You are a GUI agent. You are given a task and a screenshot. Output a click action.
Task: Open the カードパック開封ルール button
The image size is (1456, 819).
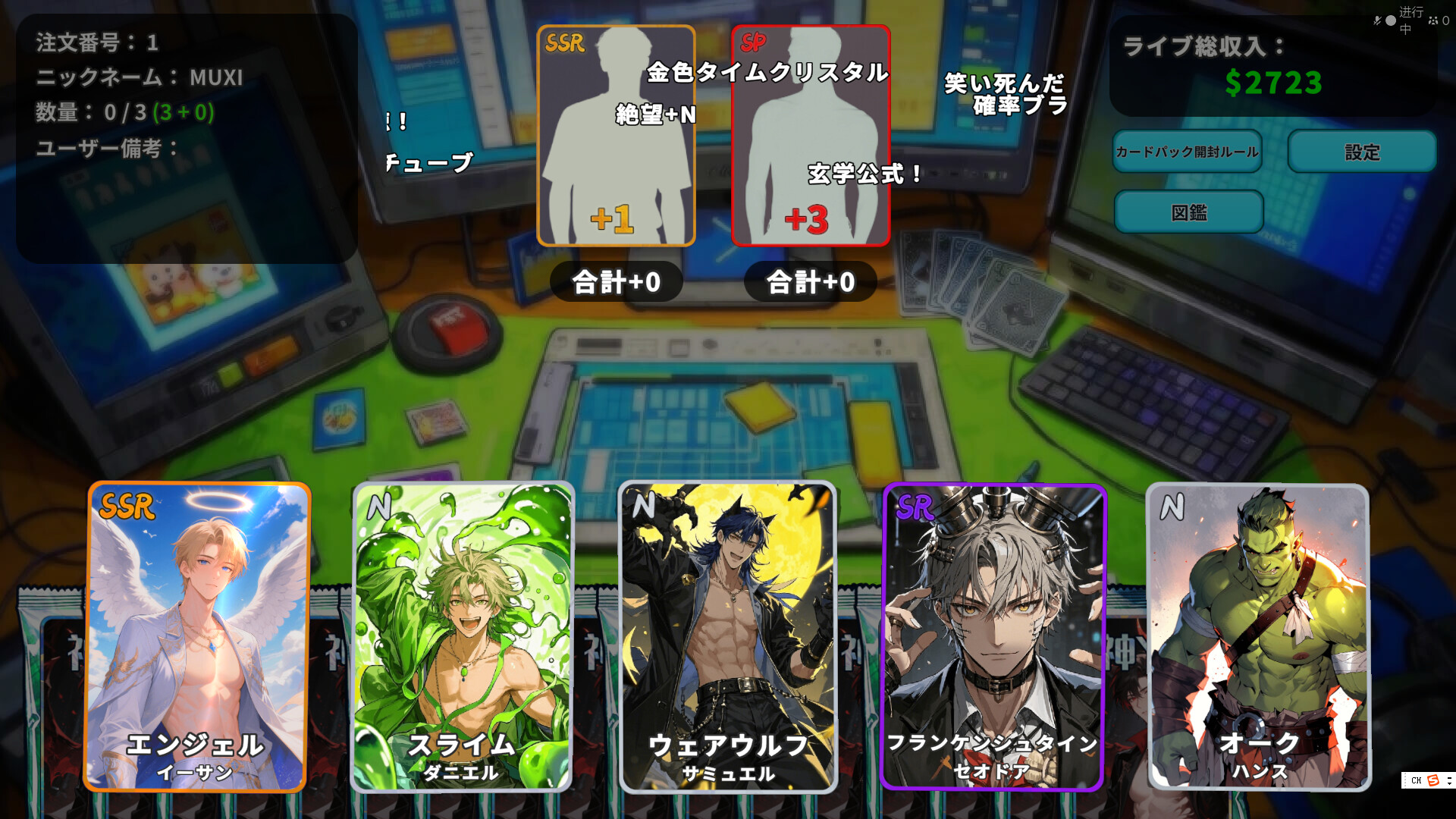click(x=1187, y=152)
